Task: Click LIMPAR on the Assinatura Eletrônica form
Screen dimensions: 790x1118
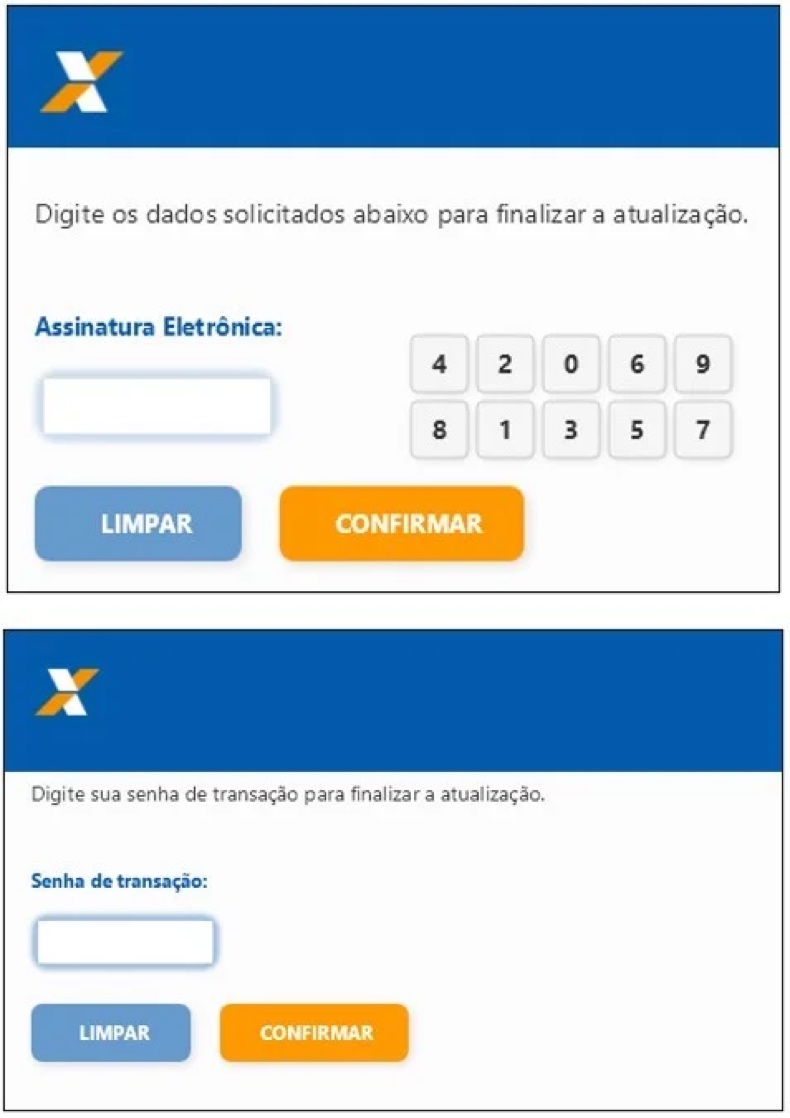Action: click(137, 523)
